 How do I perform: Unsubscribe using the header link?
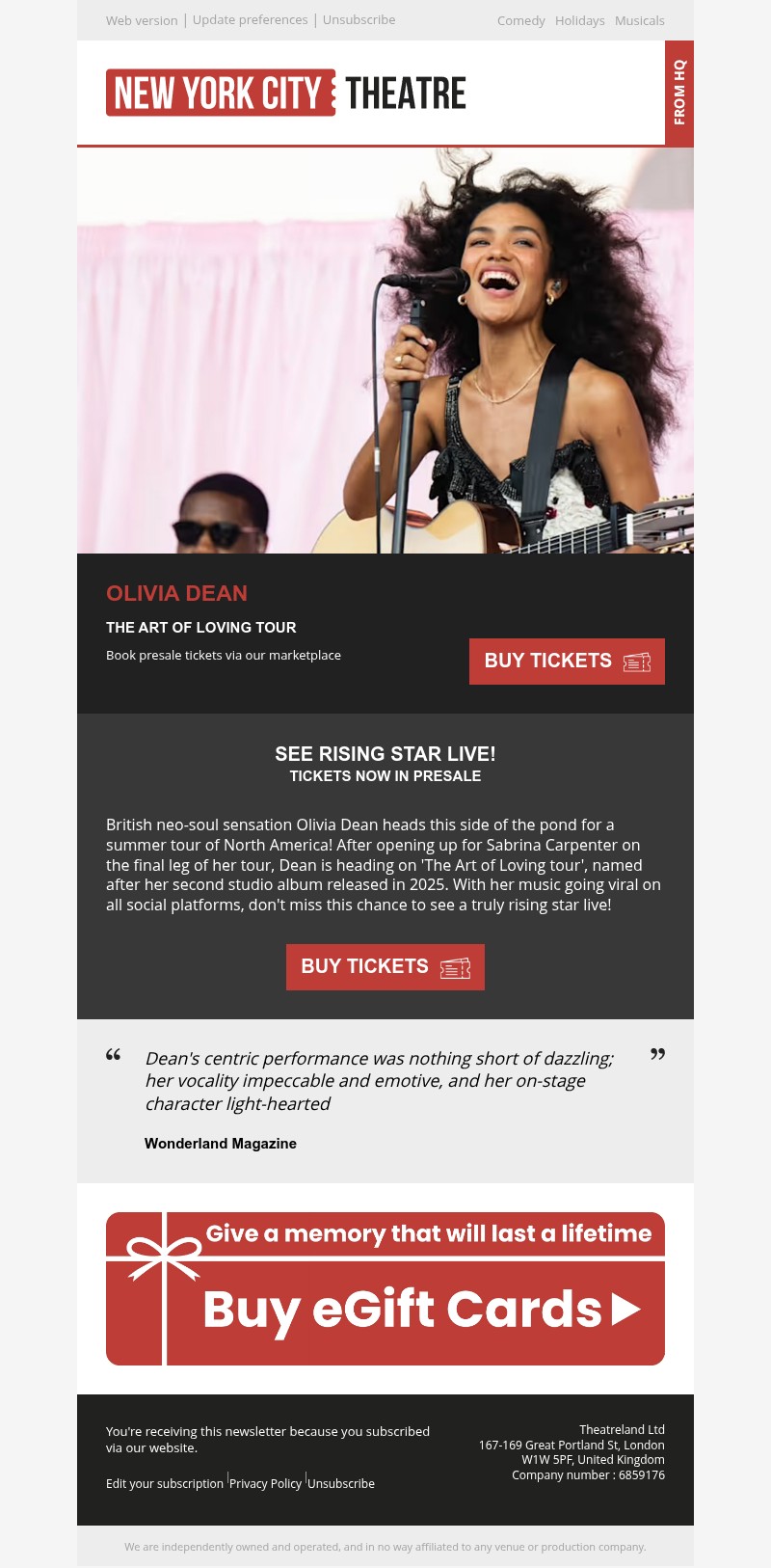point(359,19)
